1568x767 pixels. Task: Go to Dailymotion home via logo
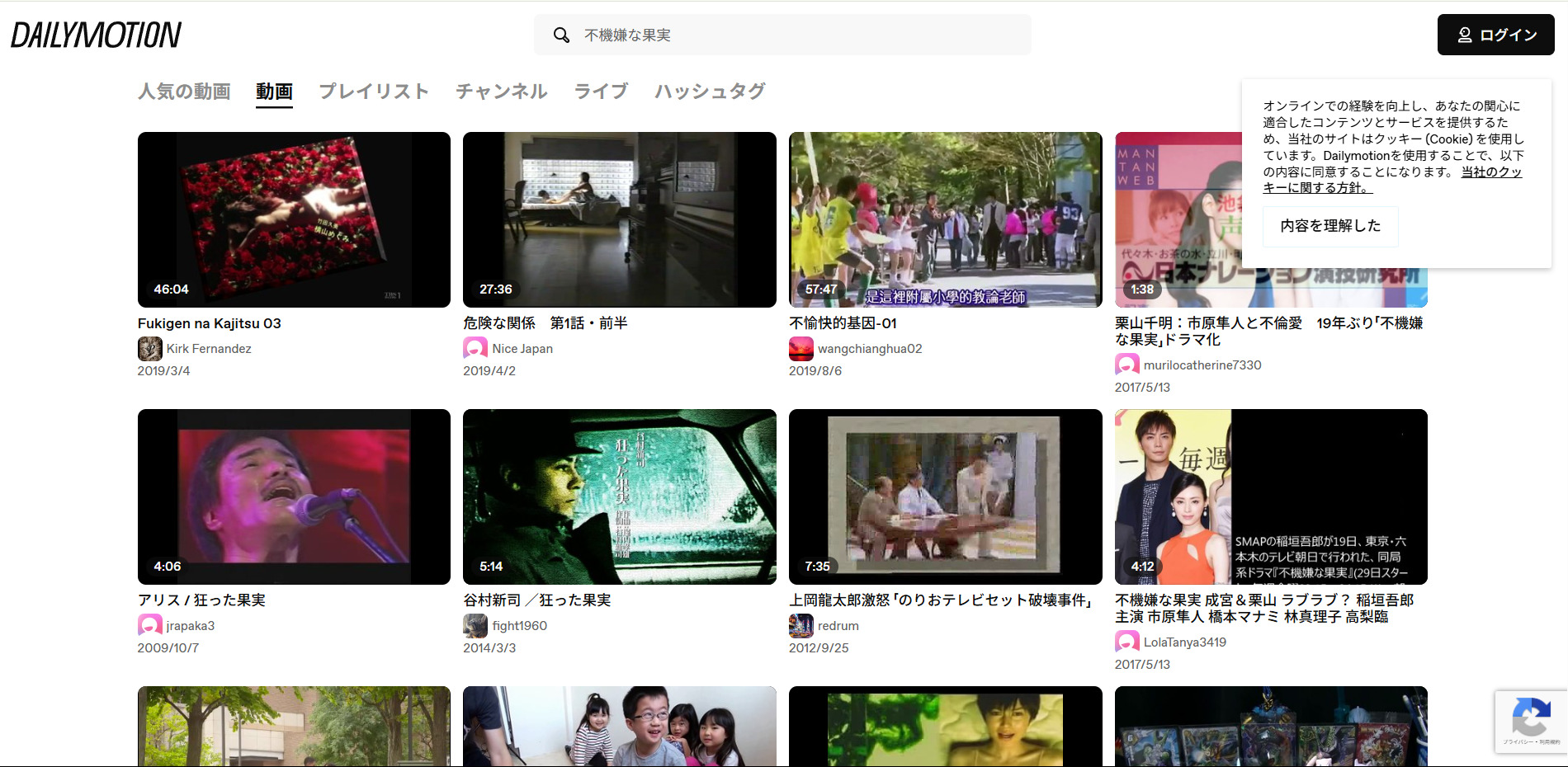pos(96,35)
